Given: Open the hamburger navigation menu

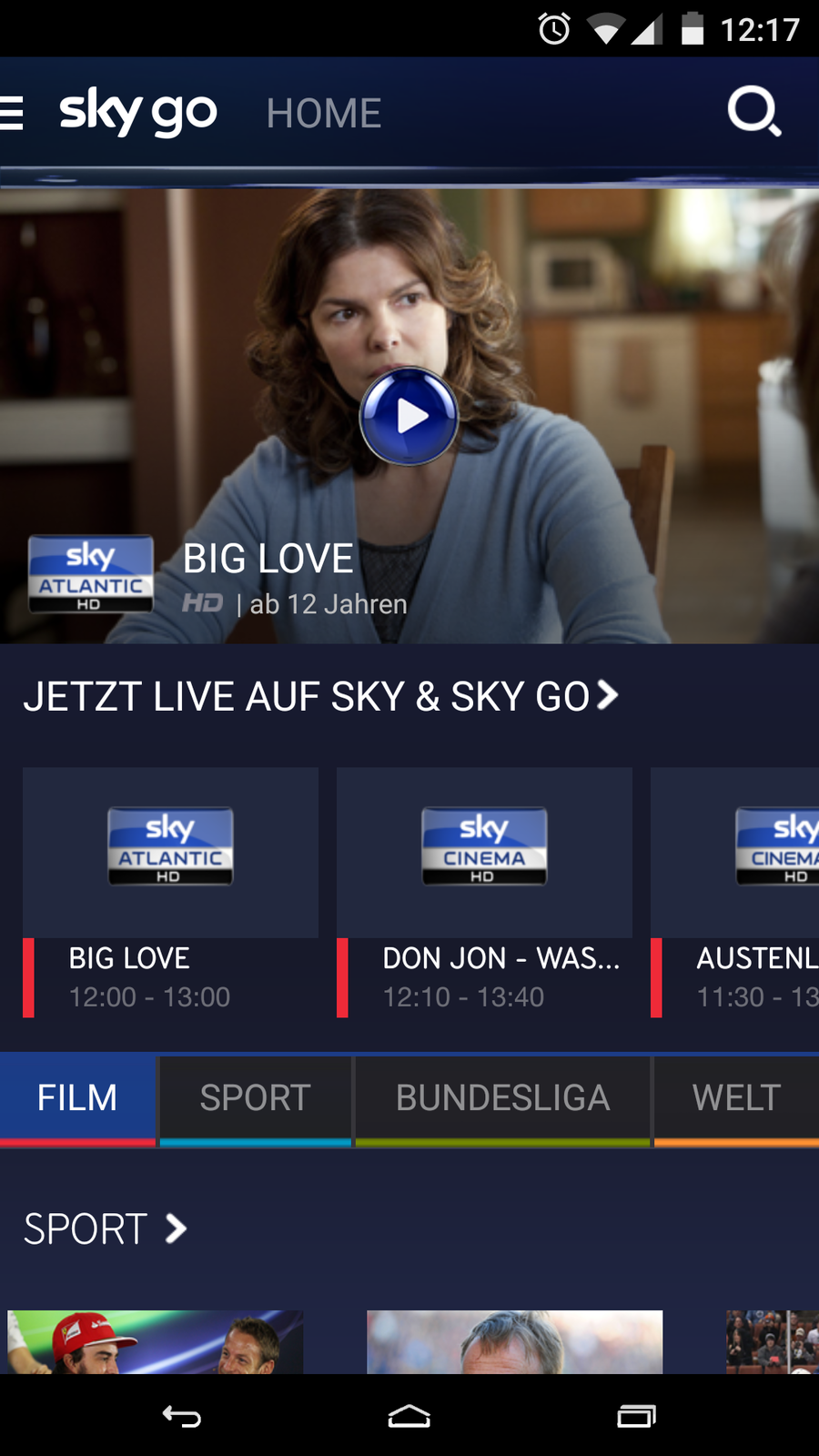Looking at the screenshot, I should [x=13, y=114].
